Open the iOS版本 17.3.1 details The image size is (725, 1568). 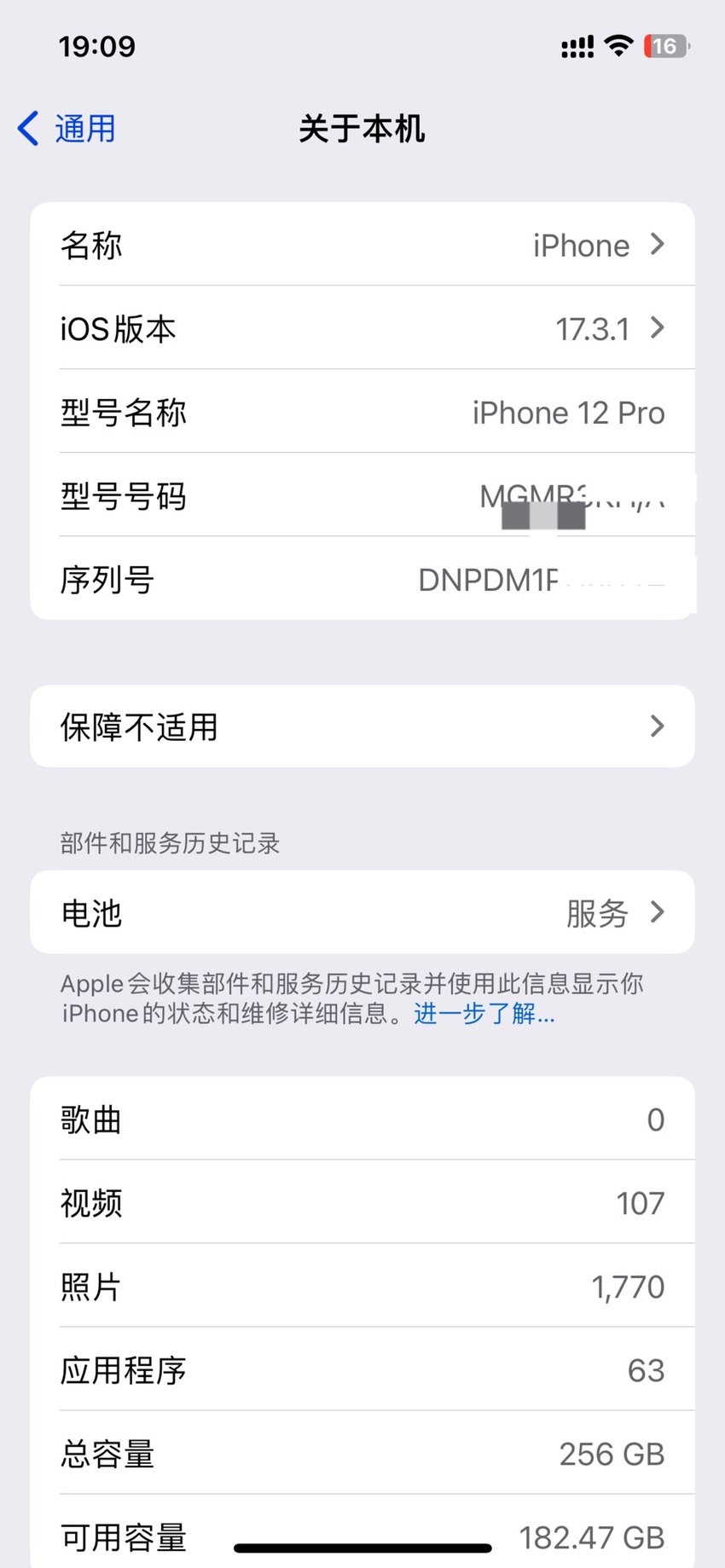362,328
